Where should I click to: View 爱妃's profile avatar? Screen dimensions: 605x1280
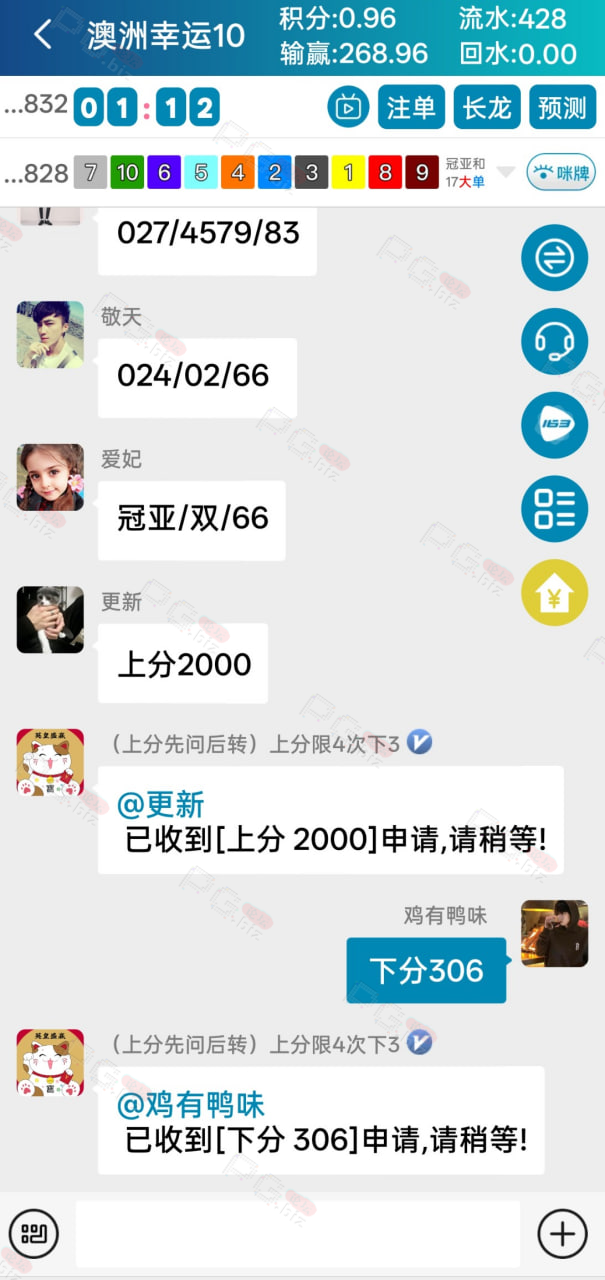click(x=50, y=477)
